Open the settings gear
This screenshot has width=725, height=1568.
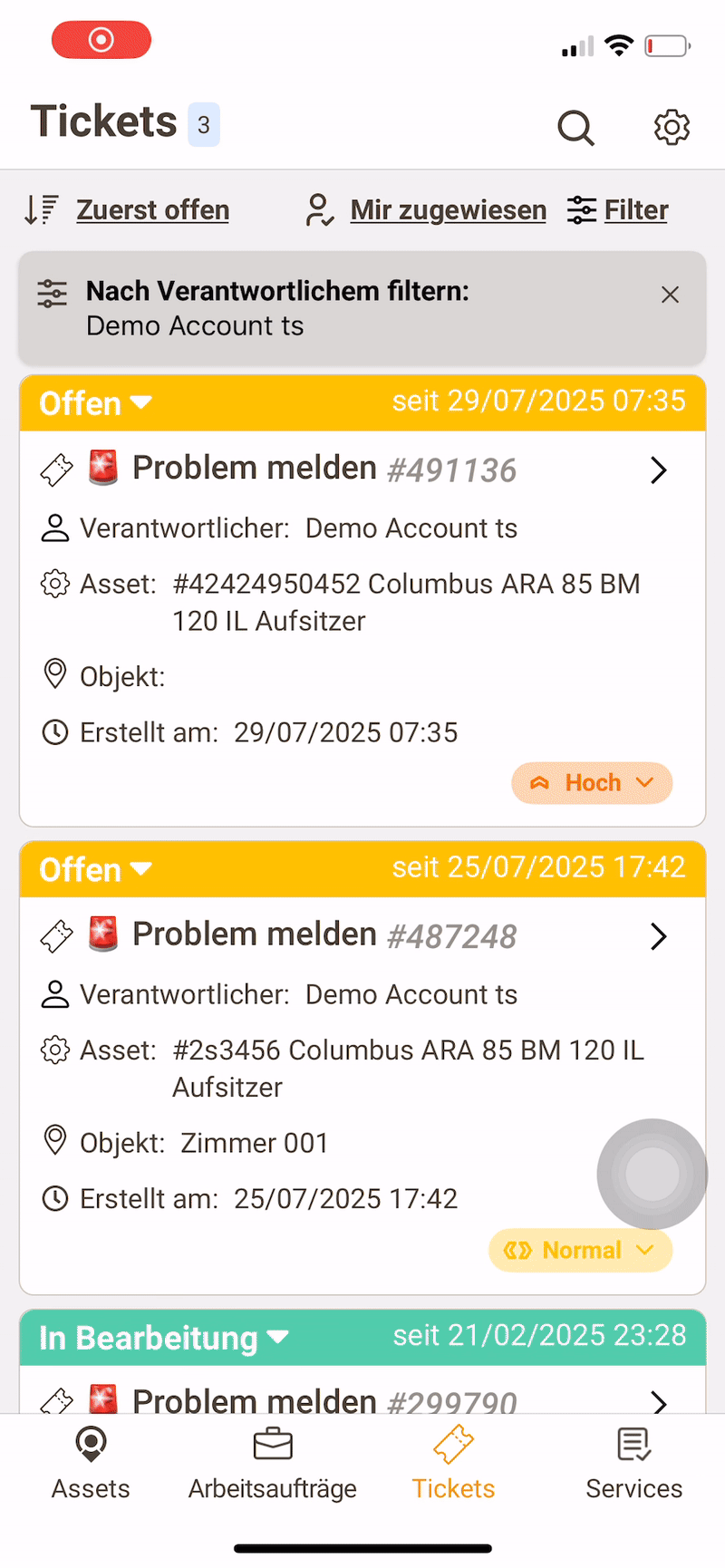(672, 128)
